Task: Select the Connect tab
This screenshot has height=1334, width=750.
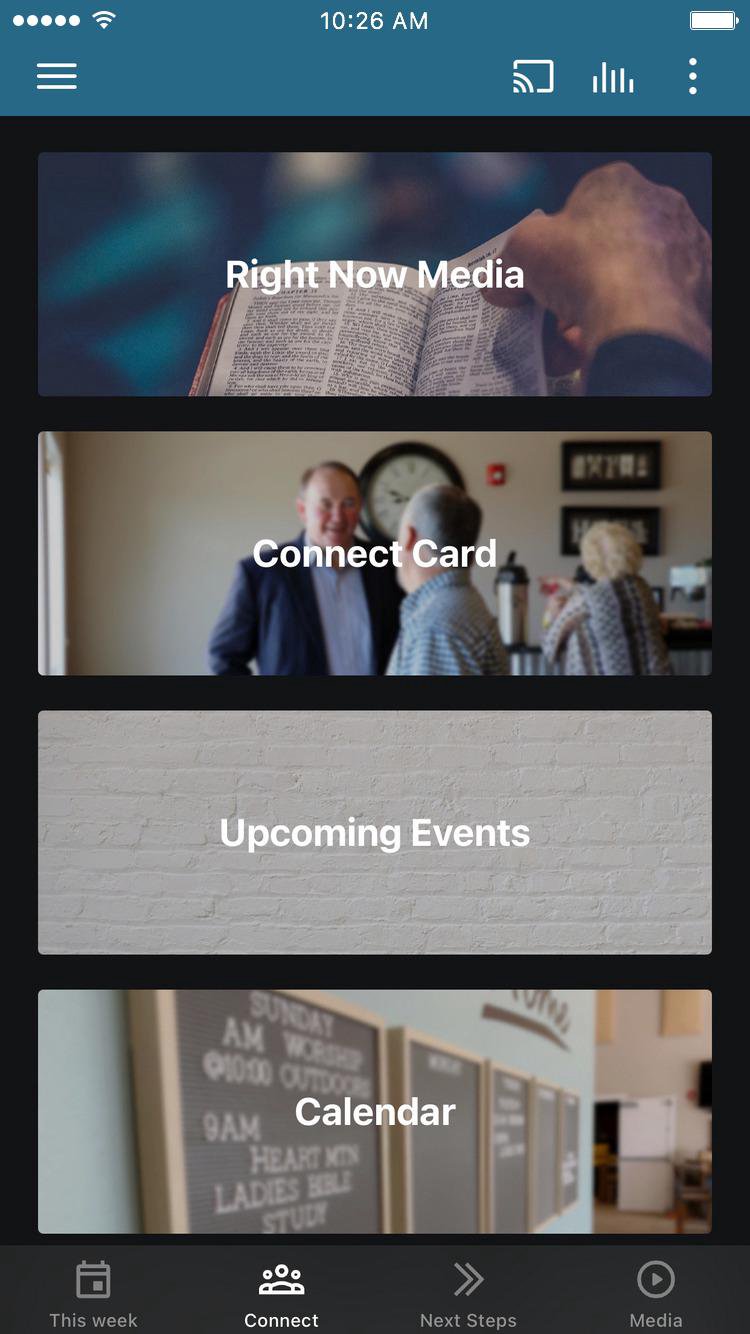Action: [281, 1292]
